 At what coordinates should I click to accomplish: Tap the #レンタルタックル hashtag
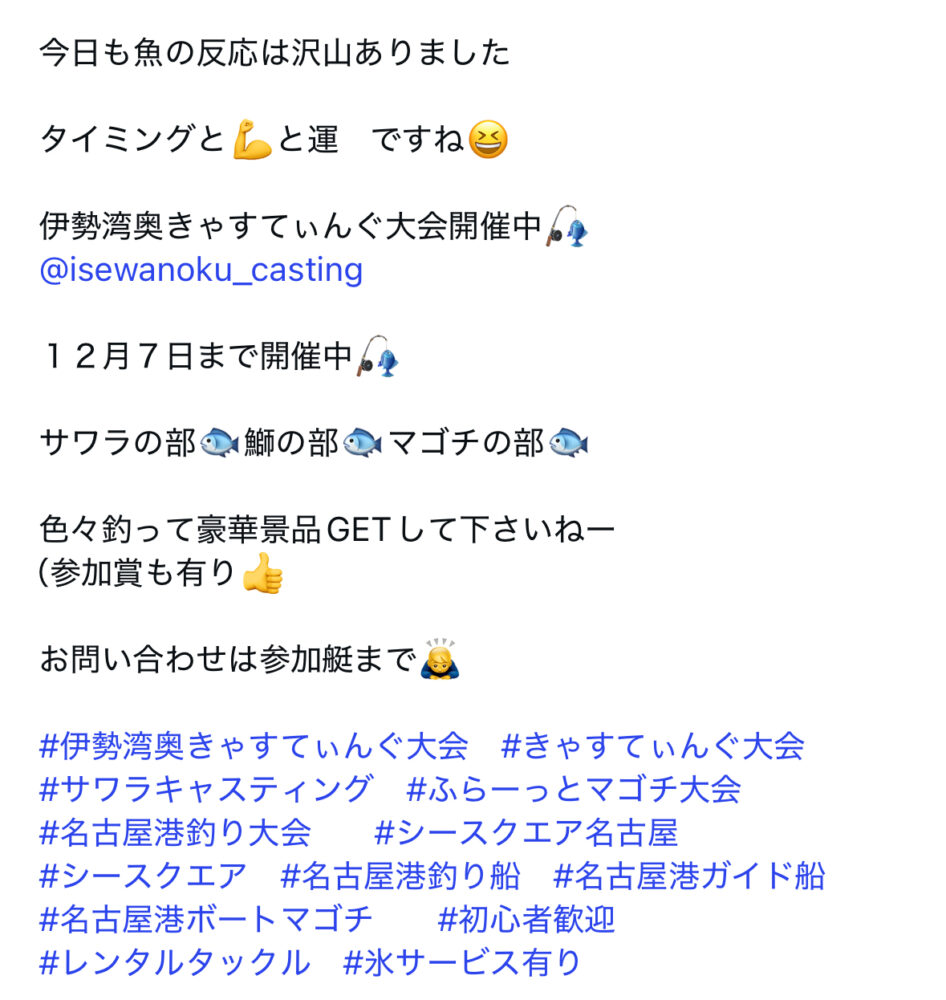(x=175, y=962)
